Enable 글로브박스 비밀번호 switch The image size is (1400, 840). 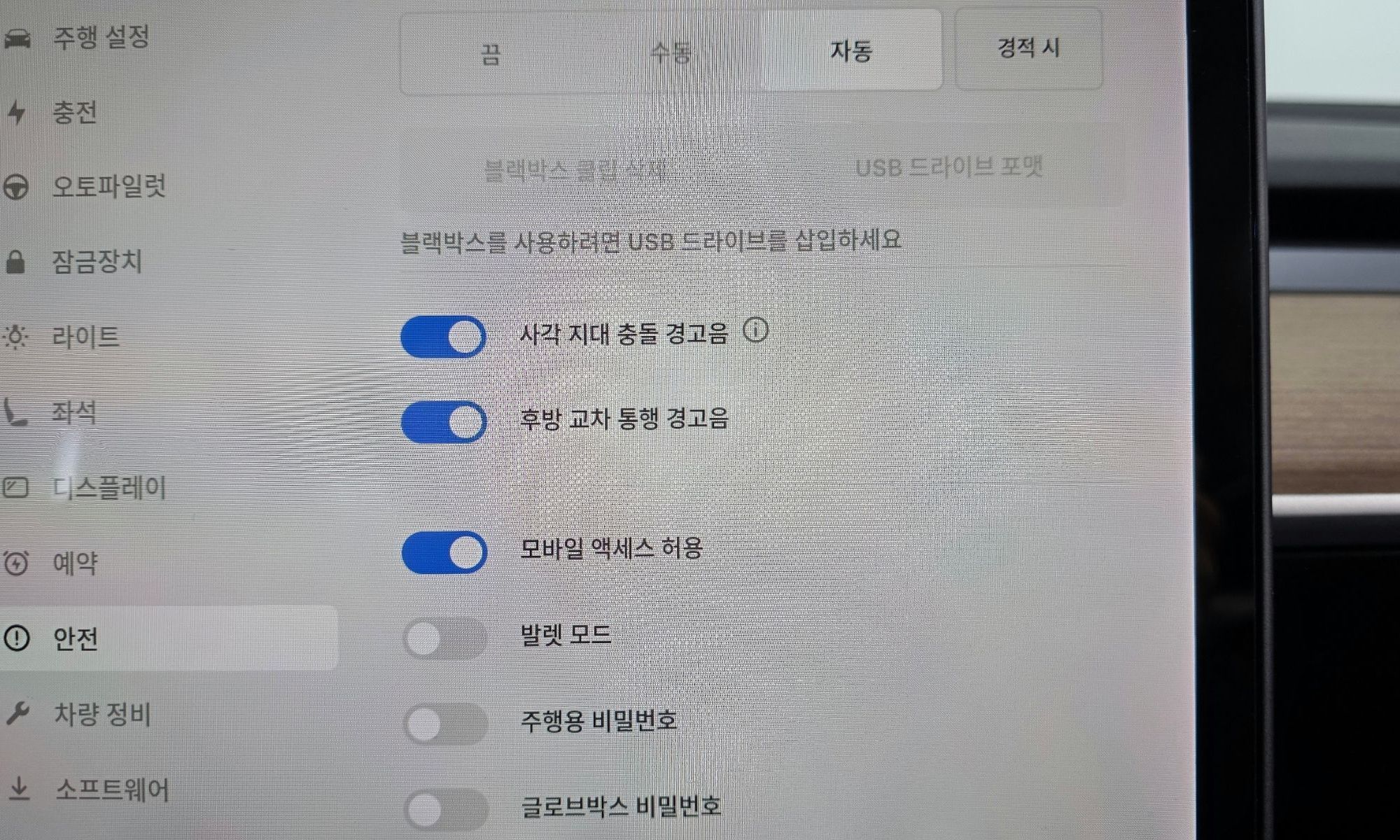pyautogui.click(x=446, y=810)
